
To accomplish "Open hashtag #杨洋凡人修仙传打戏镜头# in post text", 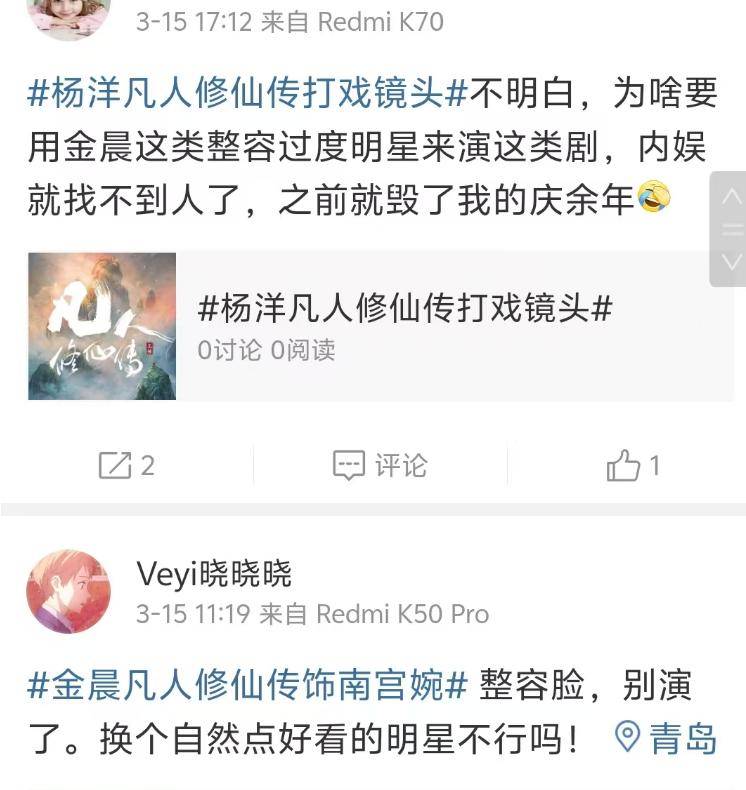I will point(248,94).
